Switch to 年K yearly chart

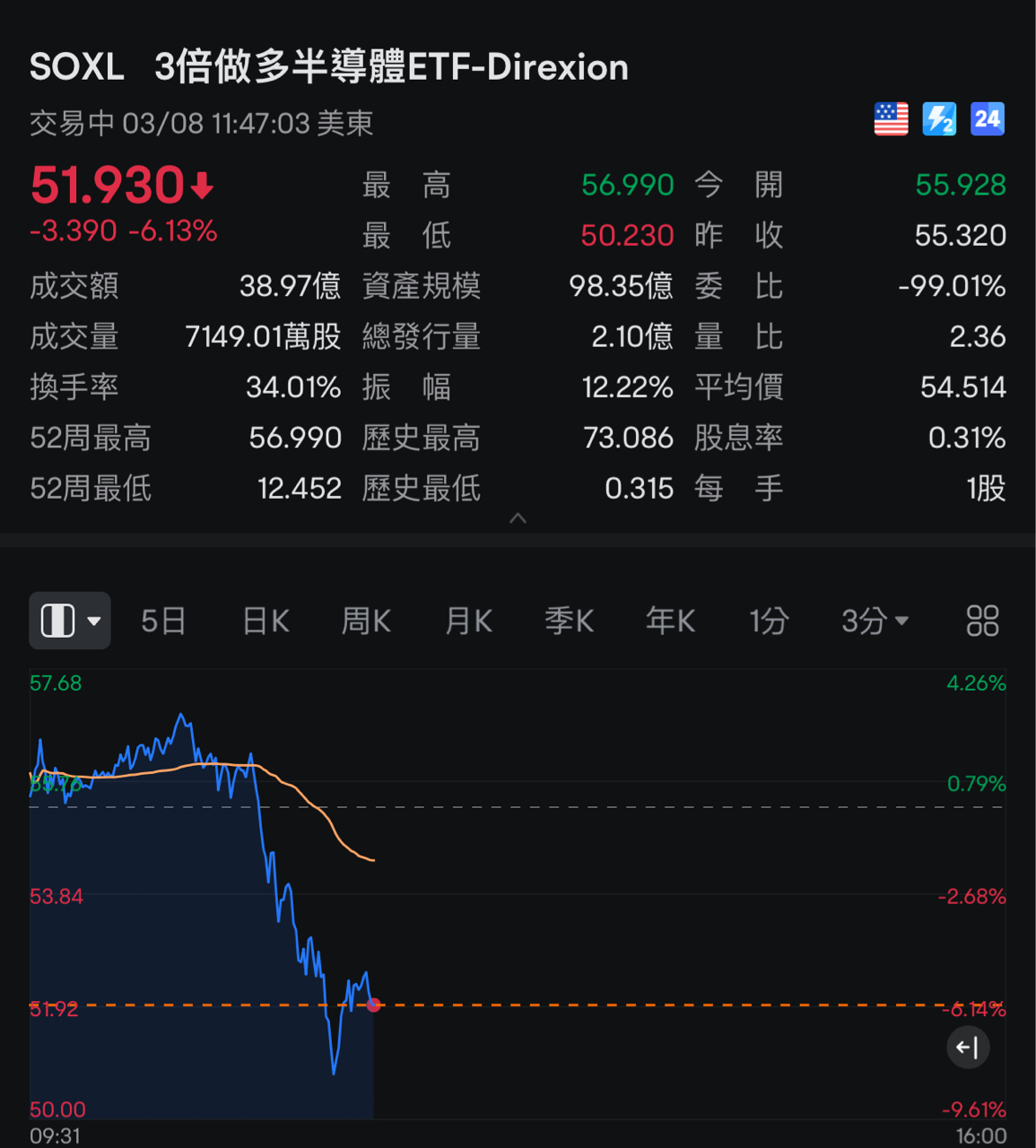pyautogui.click(x=671, y=621)
